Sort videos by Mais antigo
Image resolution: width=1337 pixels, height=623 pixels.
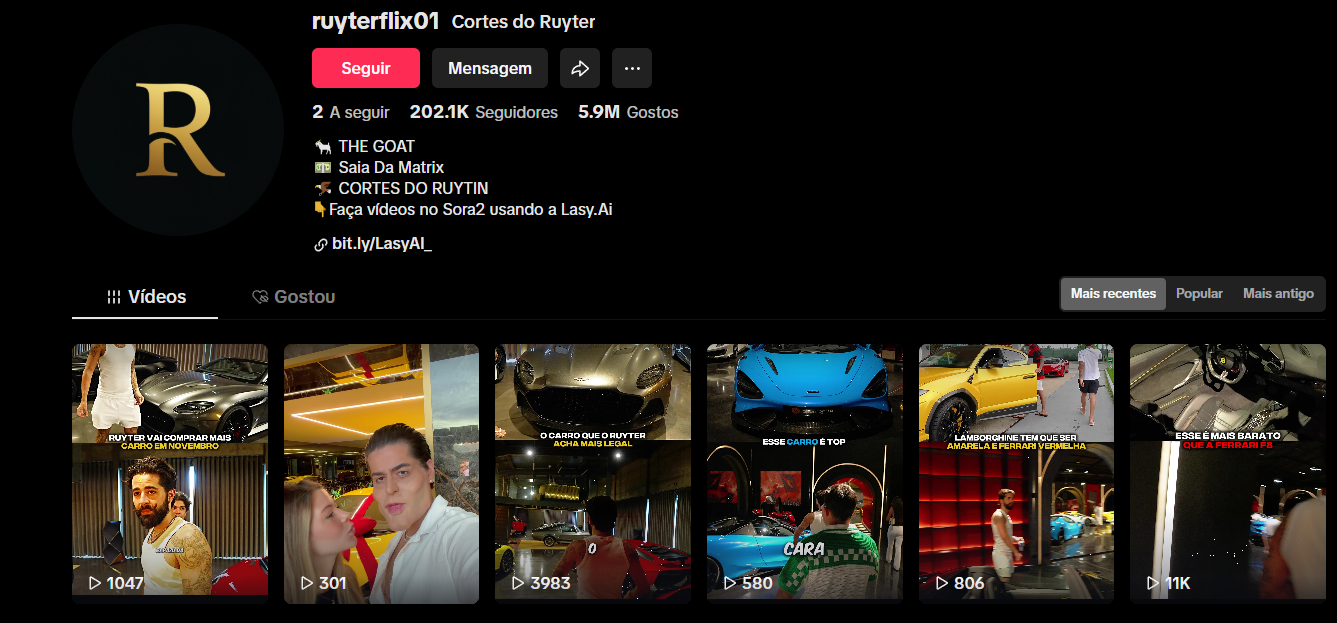pos(1277,294)
